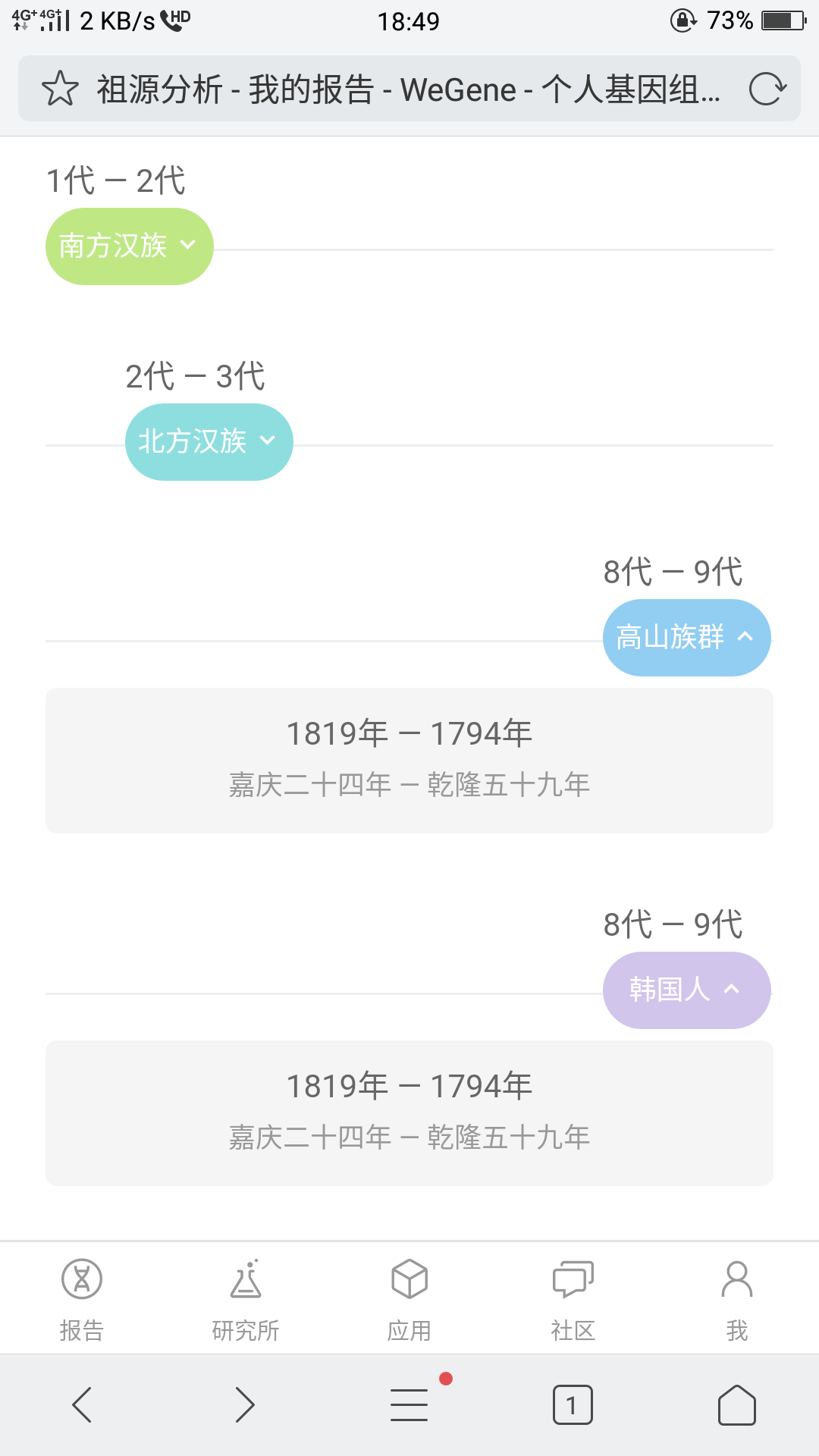The height and width of the screenshot is (1456, 819).
Task: Collapse the 高山族群 chip
Action: [x=687, y=638]
